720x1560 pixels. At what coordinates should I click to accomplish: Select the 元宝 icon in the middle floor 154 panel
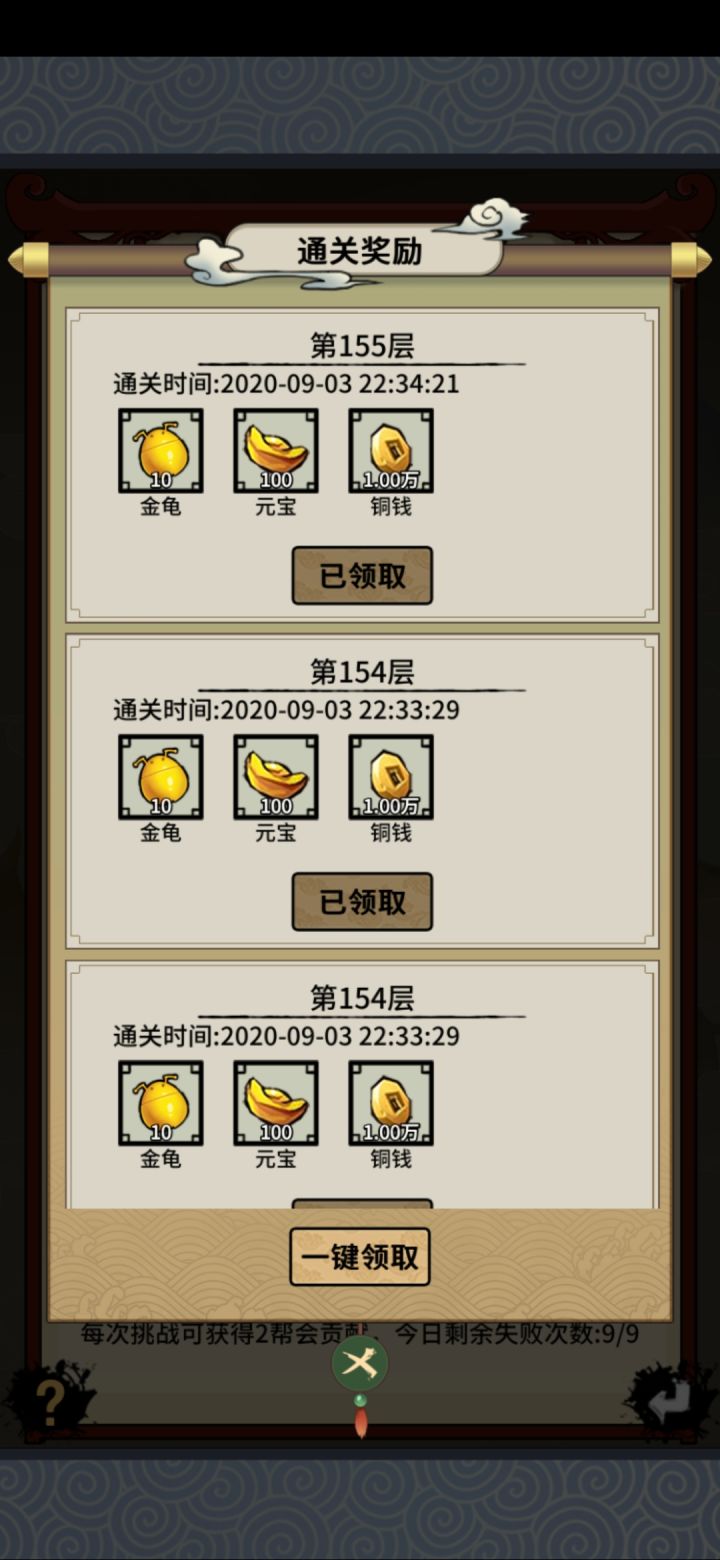coord(275,776)
